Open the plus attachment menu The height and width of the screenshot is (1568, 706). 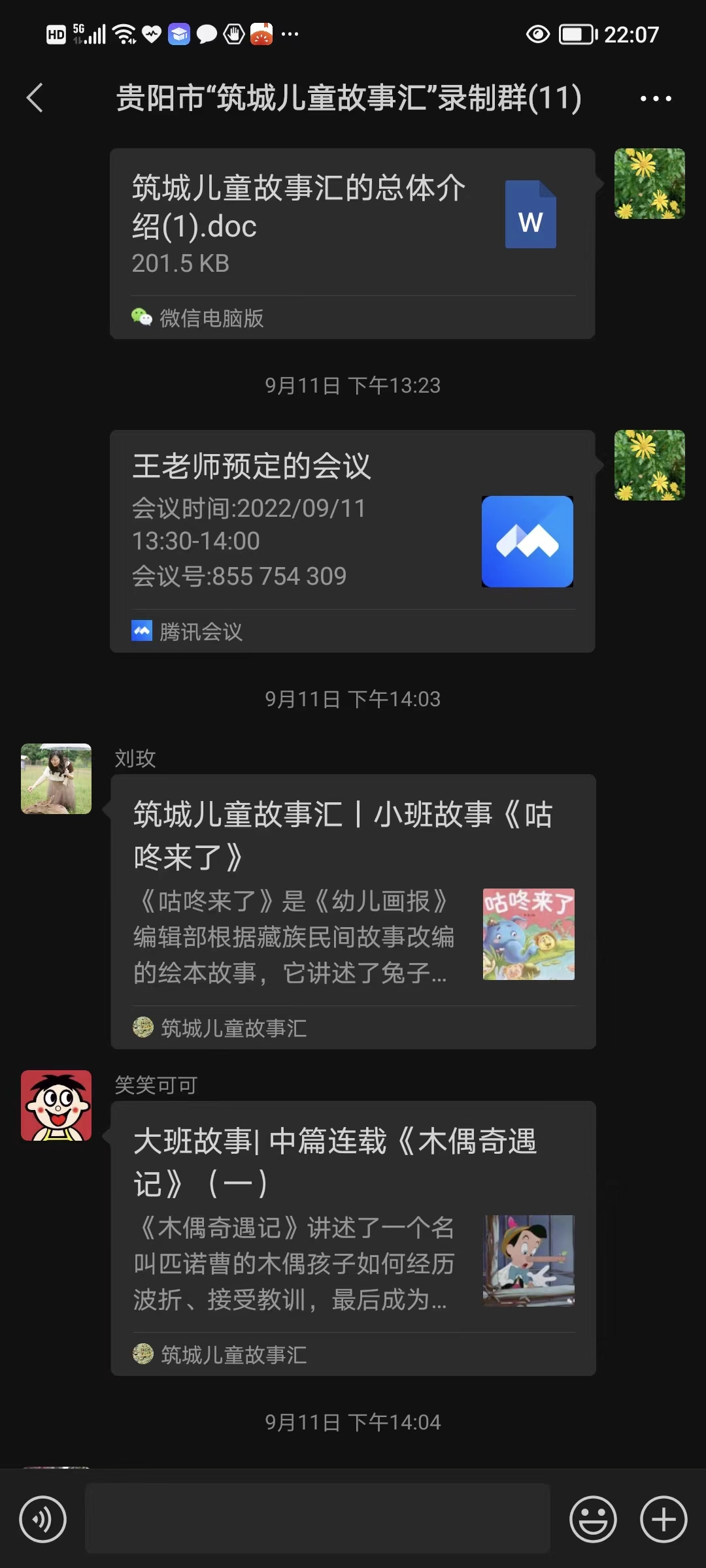[664, 1519]
